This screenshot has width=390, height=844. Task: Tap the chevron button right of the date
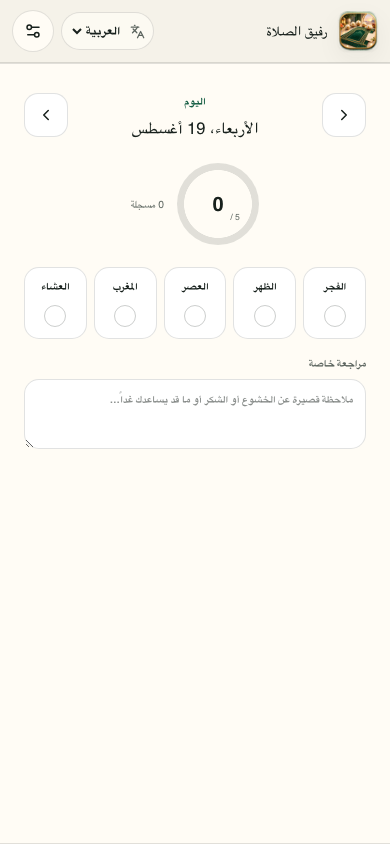[344, 115]
